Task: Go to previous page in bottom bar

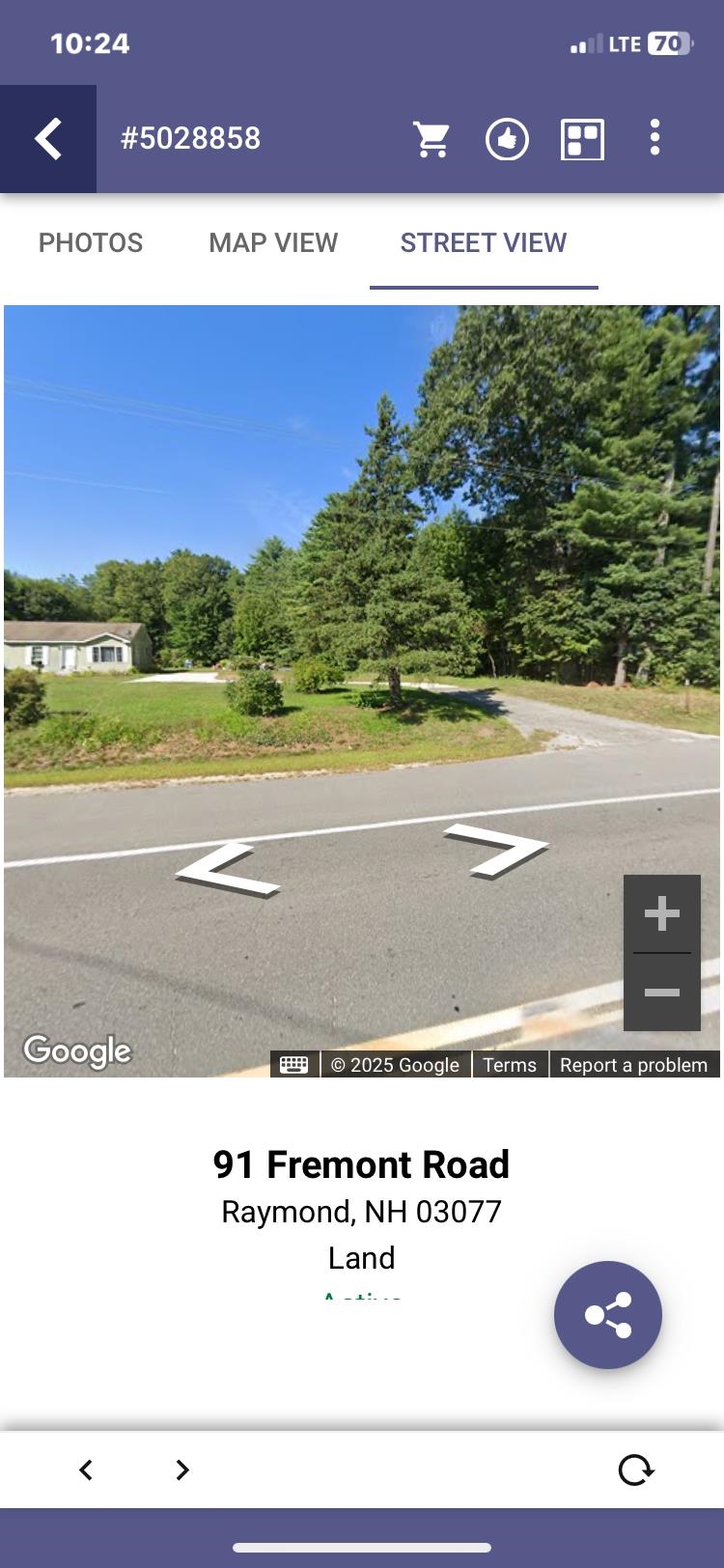Action: [x=86, y=1470]
